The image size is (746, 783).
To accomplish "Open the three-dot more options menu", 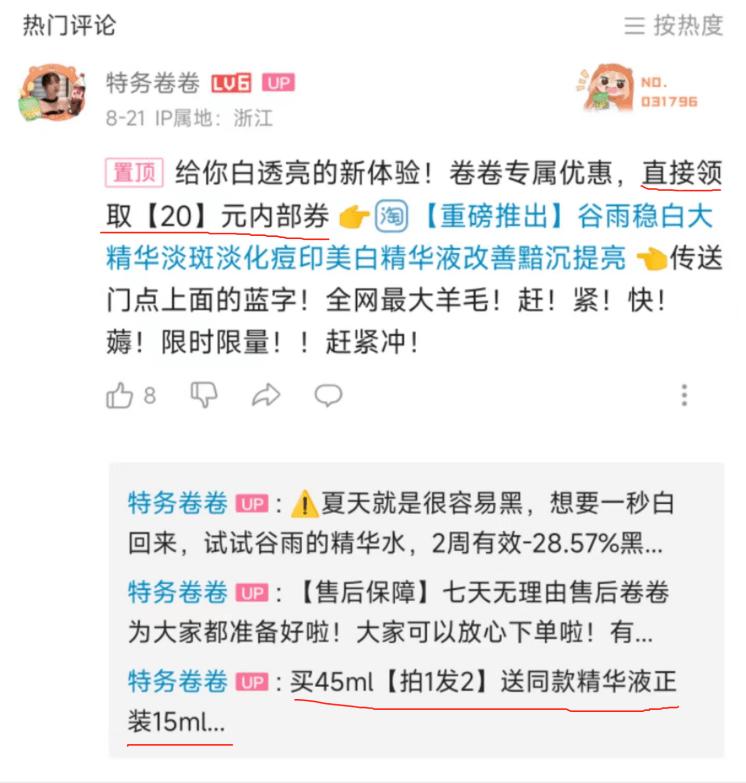I will coord(686,393).
